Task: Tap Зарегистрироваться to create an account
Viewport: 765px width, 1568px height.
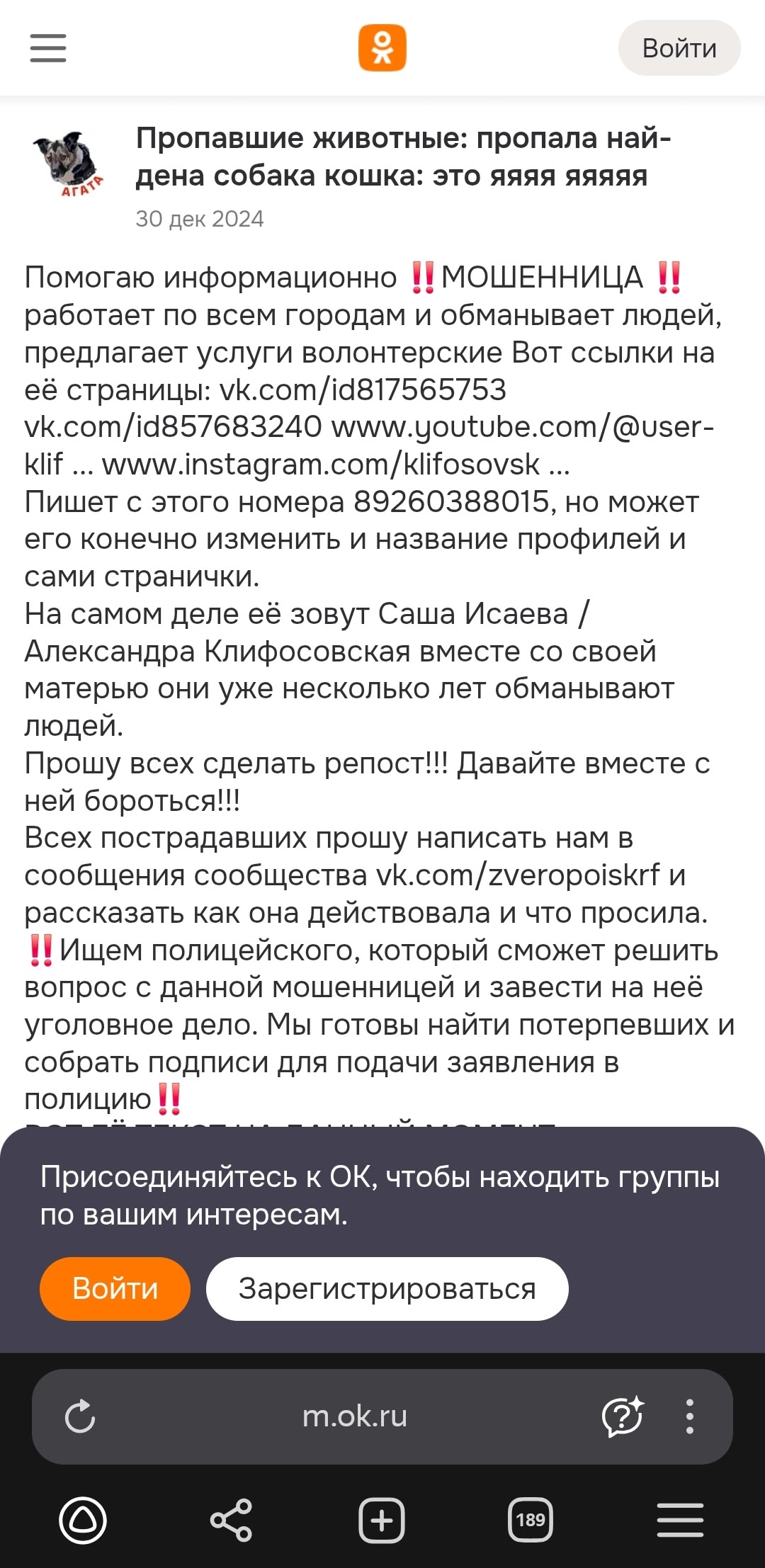Action: coord(387,1288)
